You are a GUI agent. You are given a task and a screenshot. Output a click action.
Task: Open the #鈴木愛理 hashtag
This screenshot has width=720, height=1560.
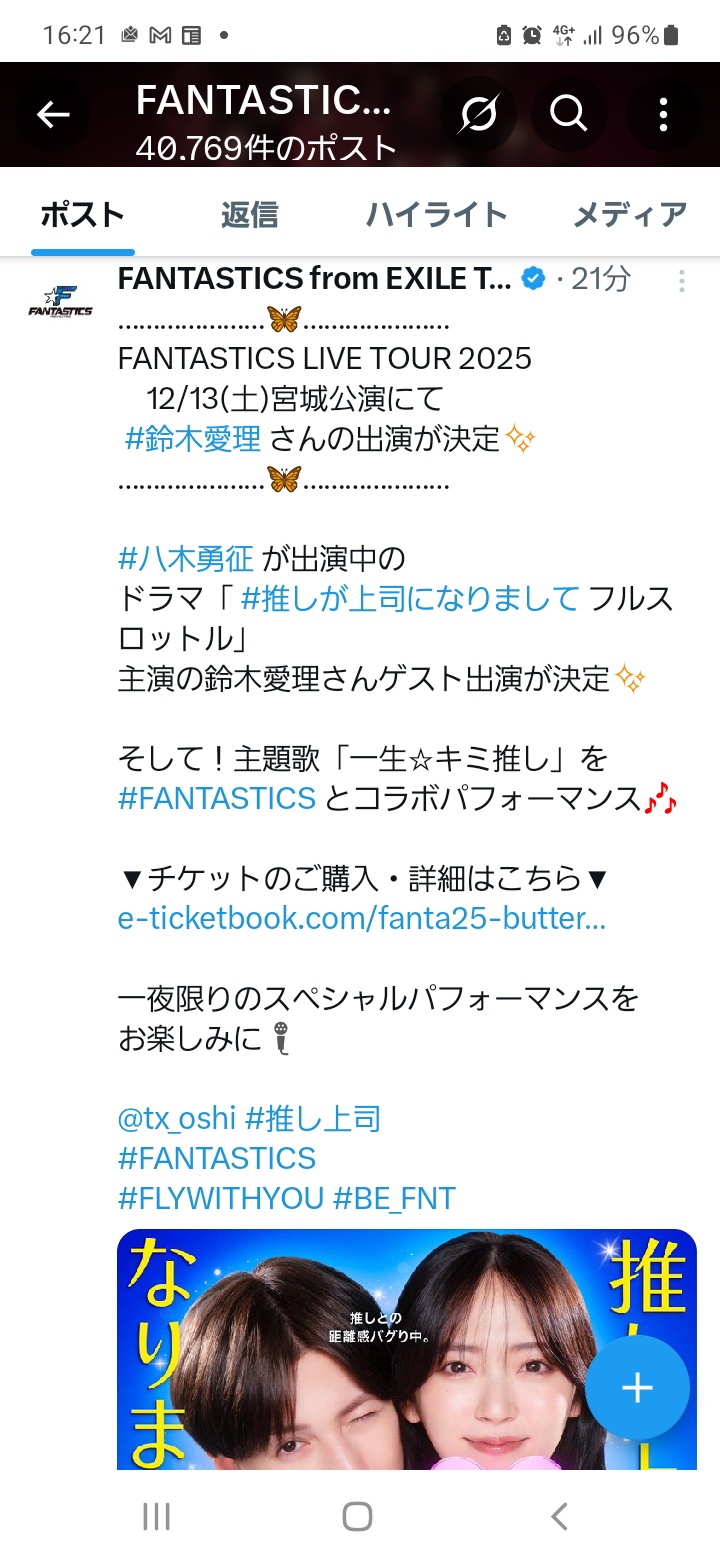click(193, 438)
